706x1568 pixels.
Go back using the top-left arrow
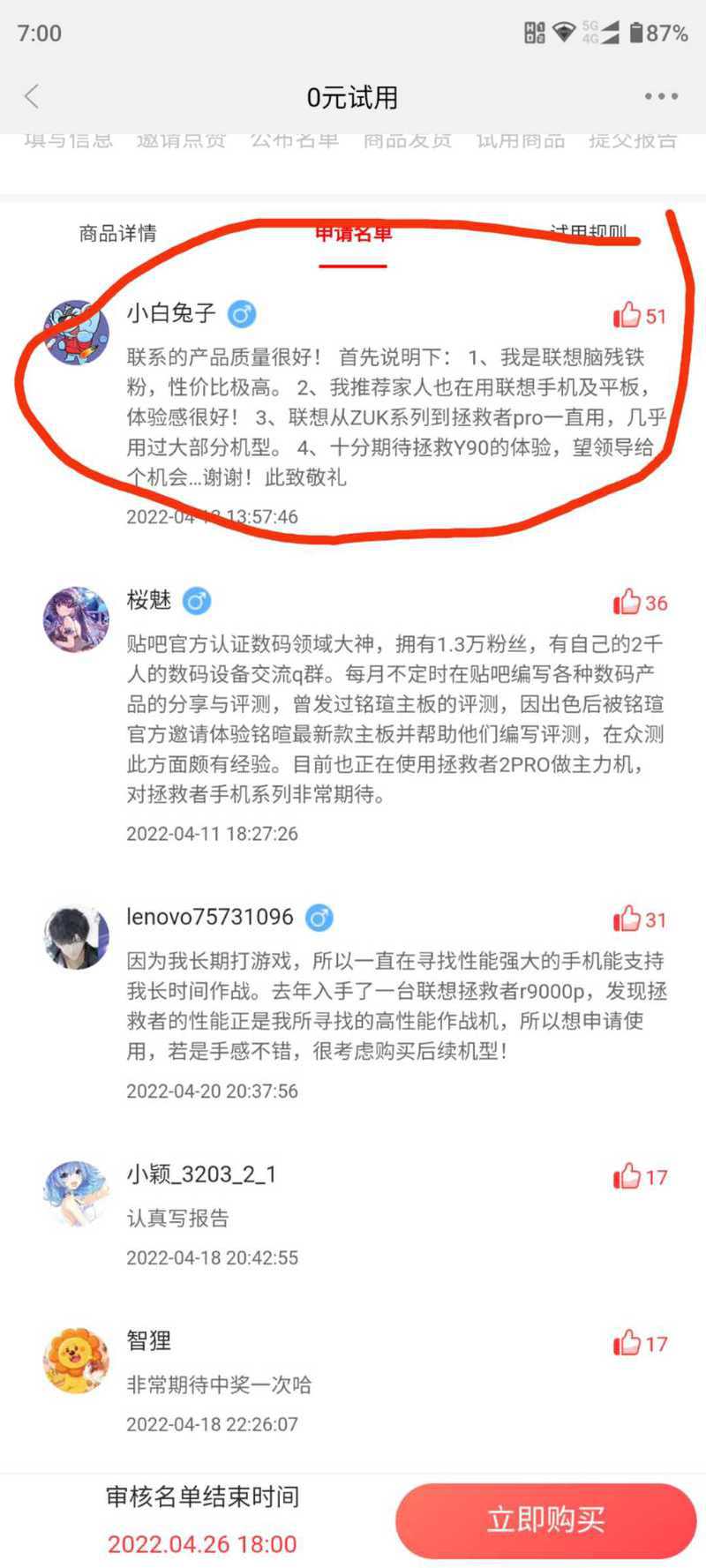pyautogui.click(x=32, y=96)
